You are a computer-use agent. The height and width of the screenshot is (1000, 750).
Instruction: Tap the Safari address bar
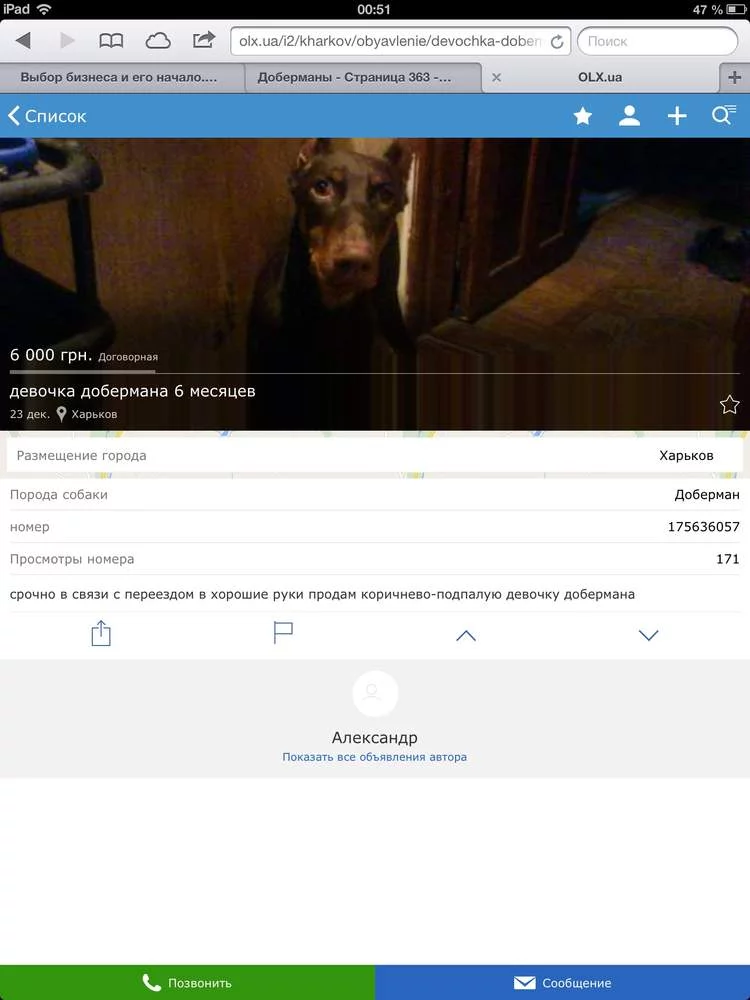[x=390, y=41]
